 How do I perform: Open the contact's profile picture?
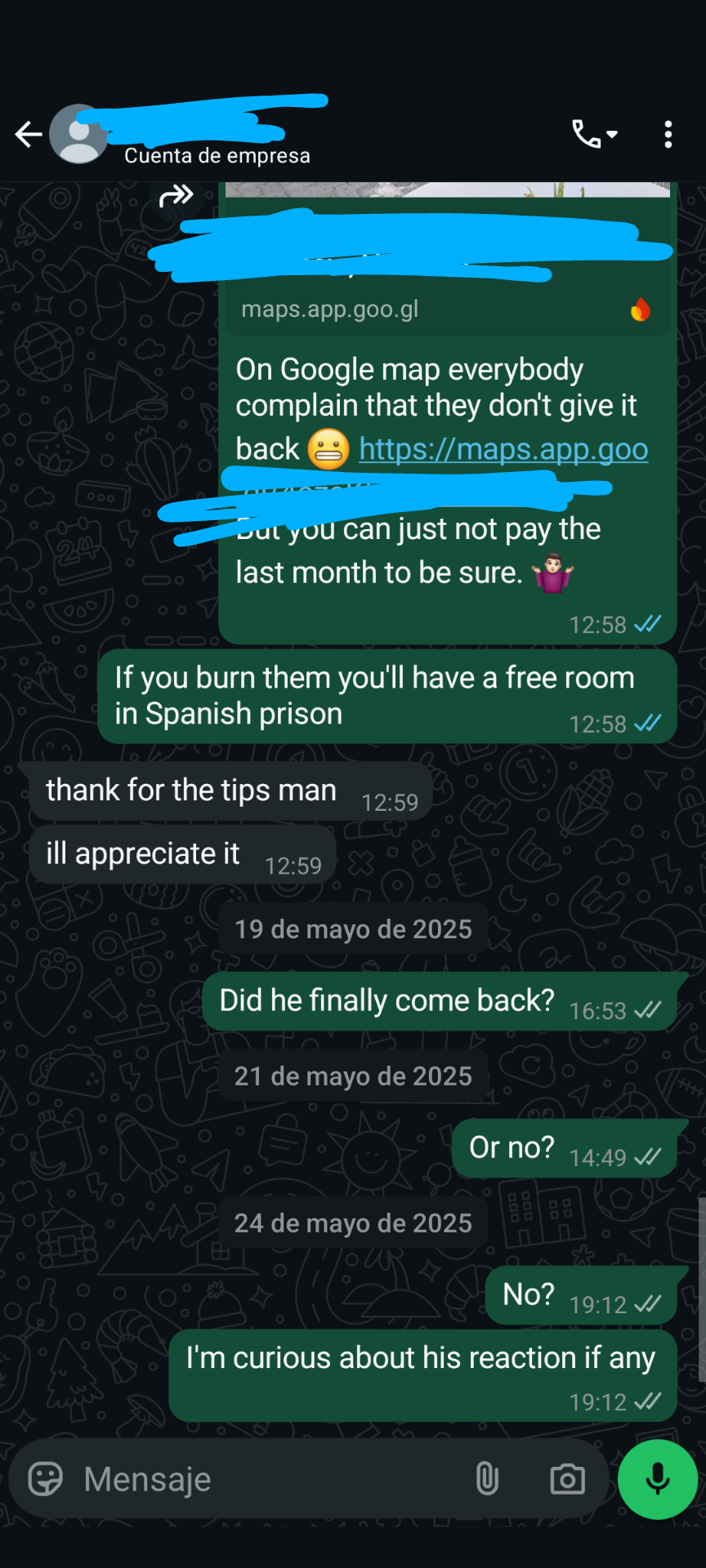point(78,135)
